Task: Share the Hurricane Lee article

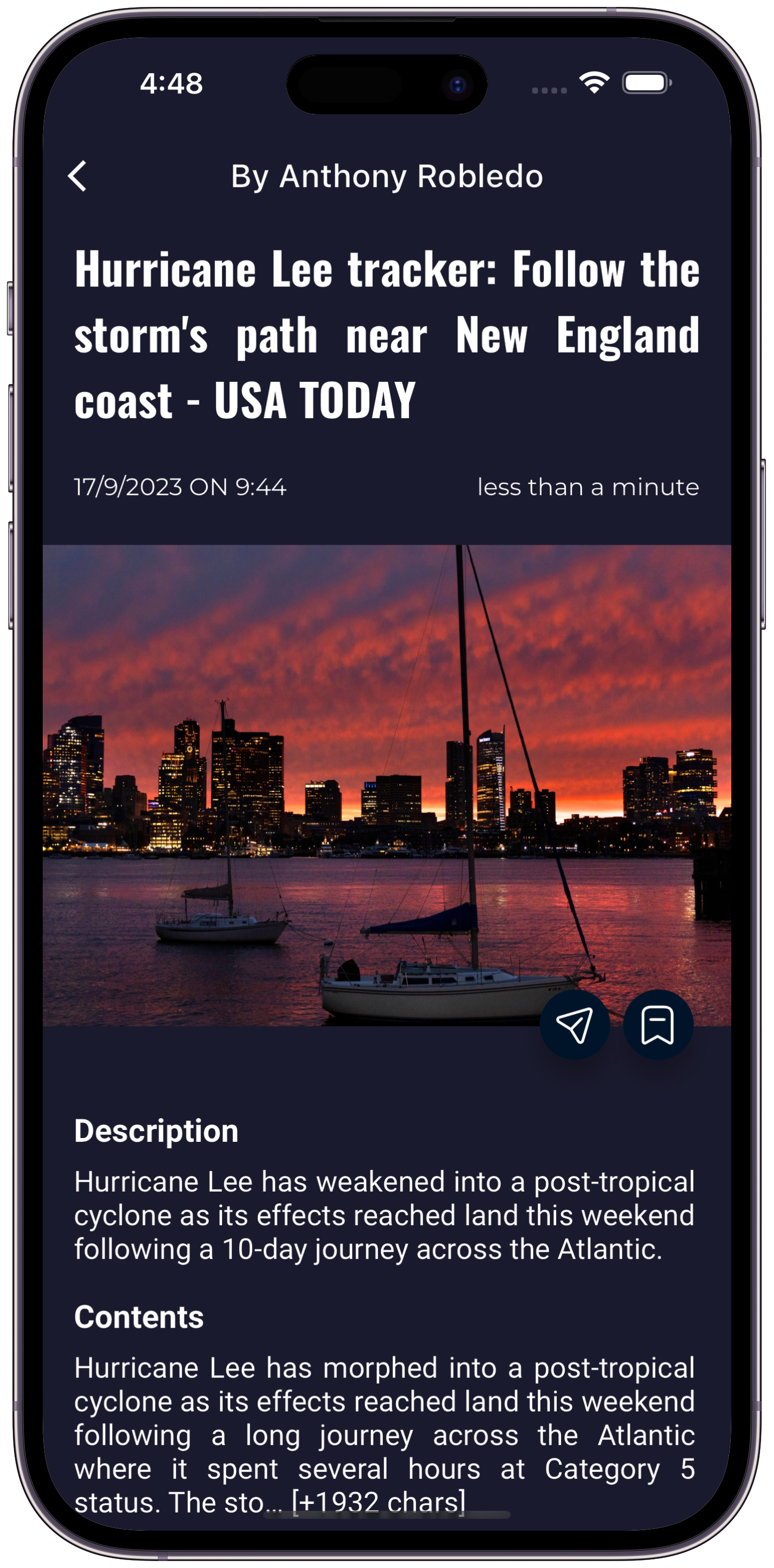Action: [574, 1024]
